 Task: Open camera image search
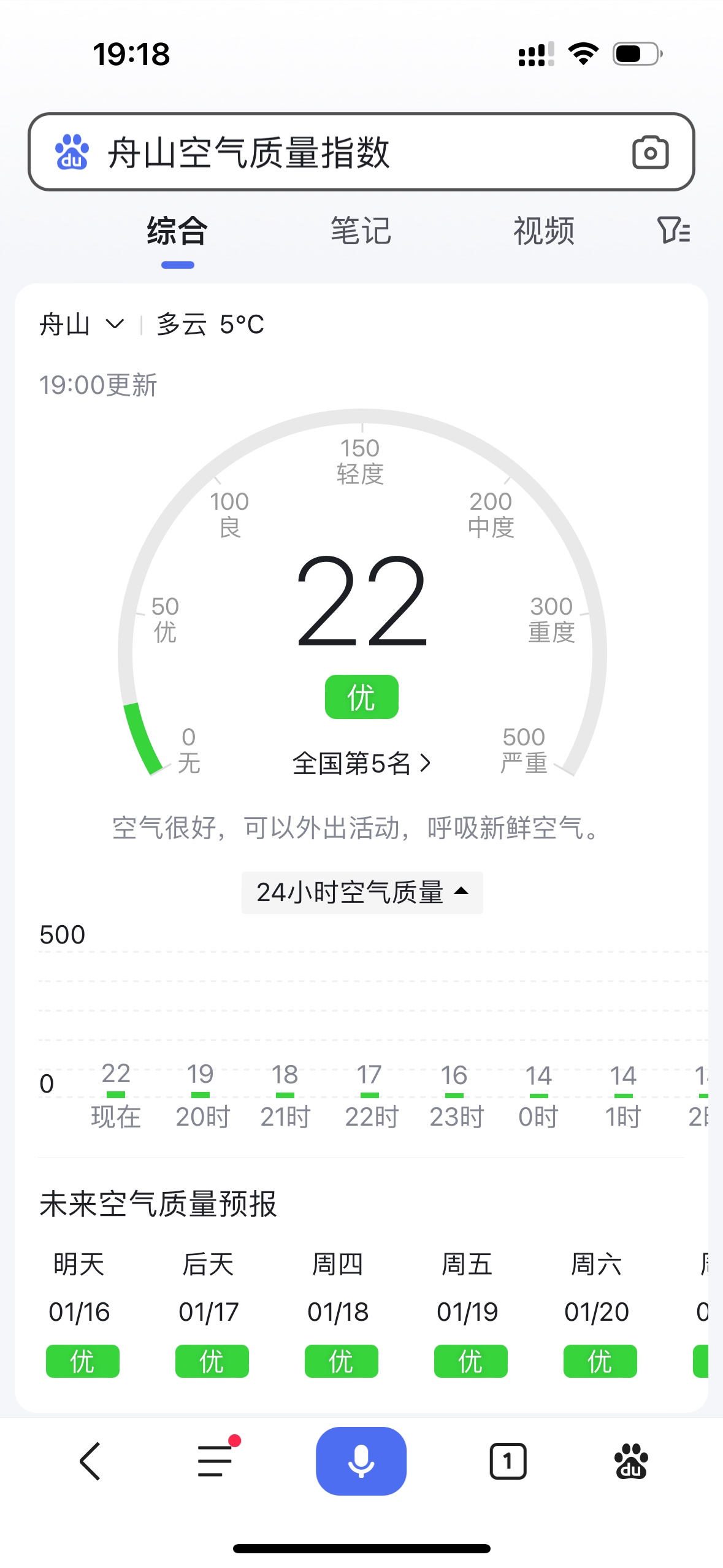tap(650, 152)
